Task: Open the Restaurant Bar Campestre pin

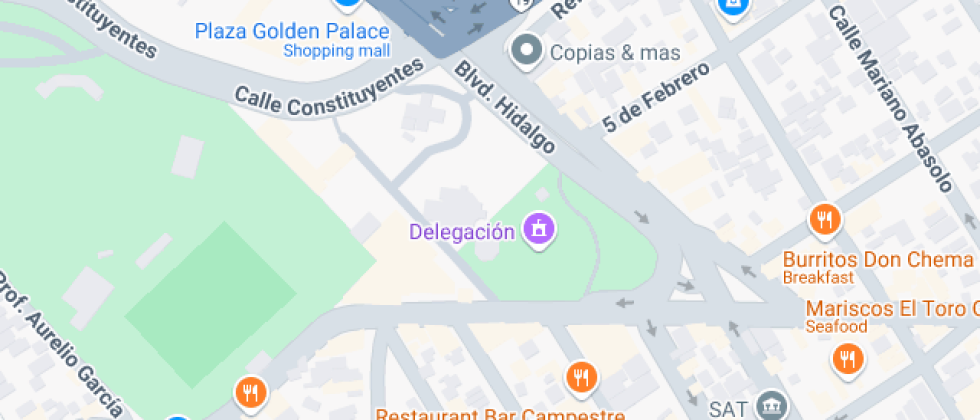Action: point(580,377)
